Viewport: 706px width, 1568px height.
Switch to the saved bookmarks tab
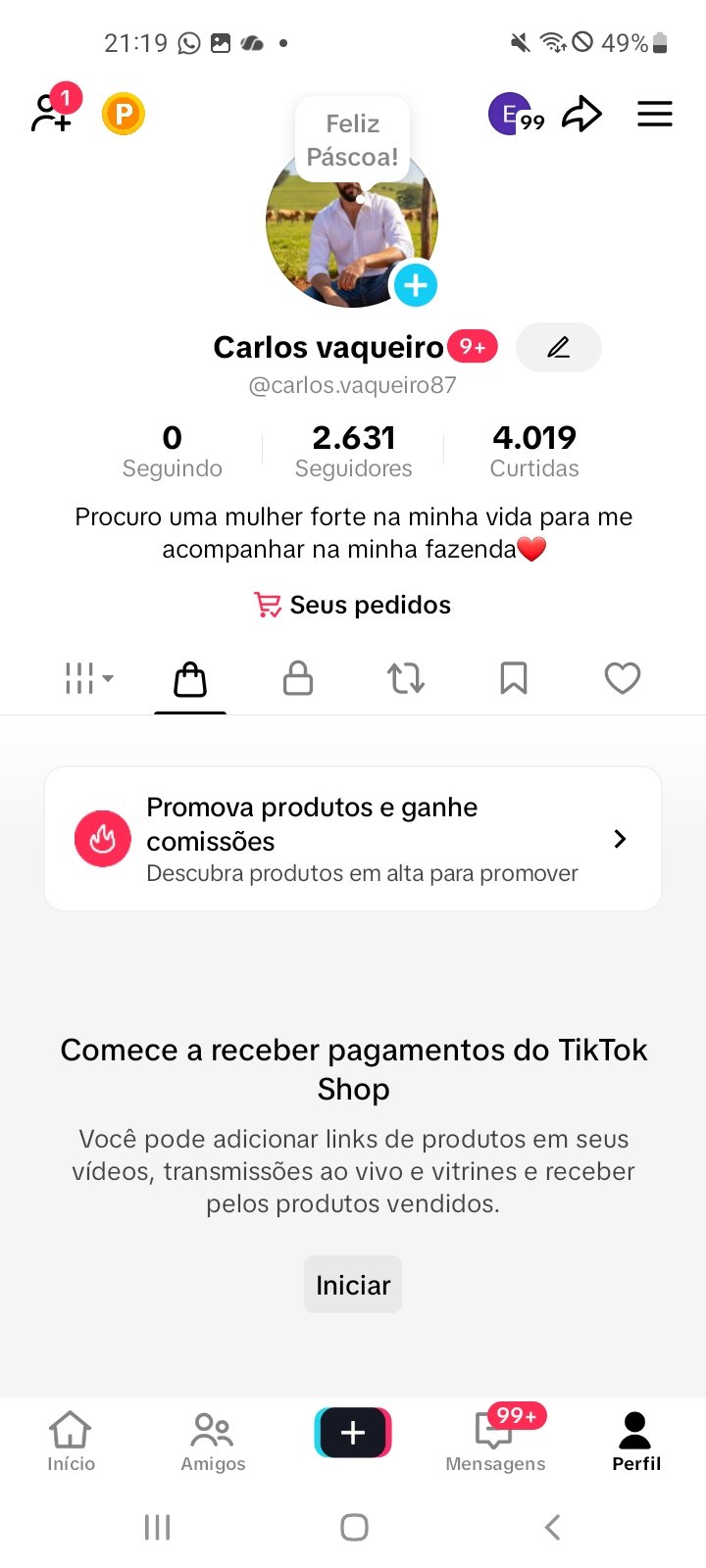tap(514, 678)
